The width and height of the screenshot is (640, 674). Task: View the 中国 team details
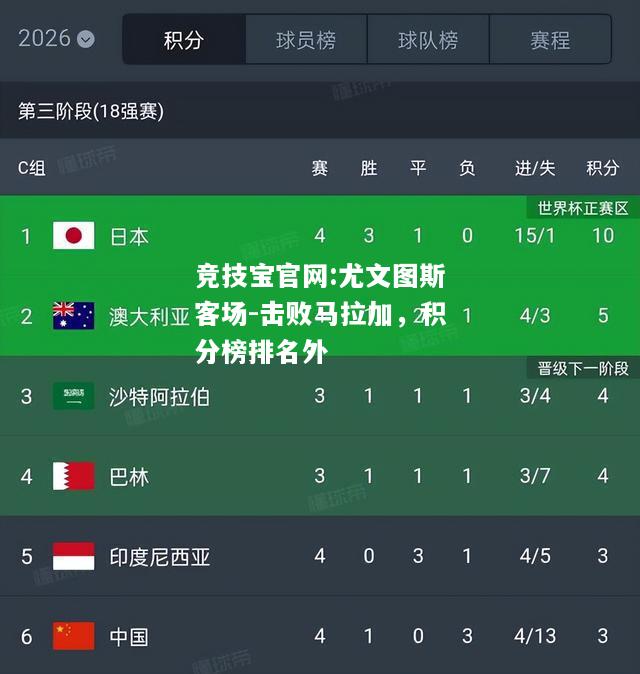(x=129, y=636)
